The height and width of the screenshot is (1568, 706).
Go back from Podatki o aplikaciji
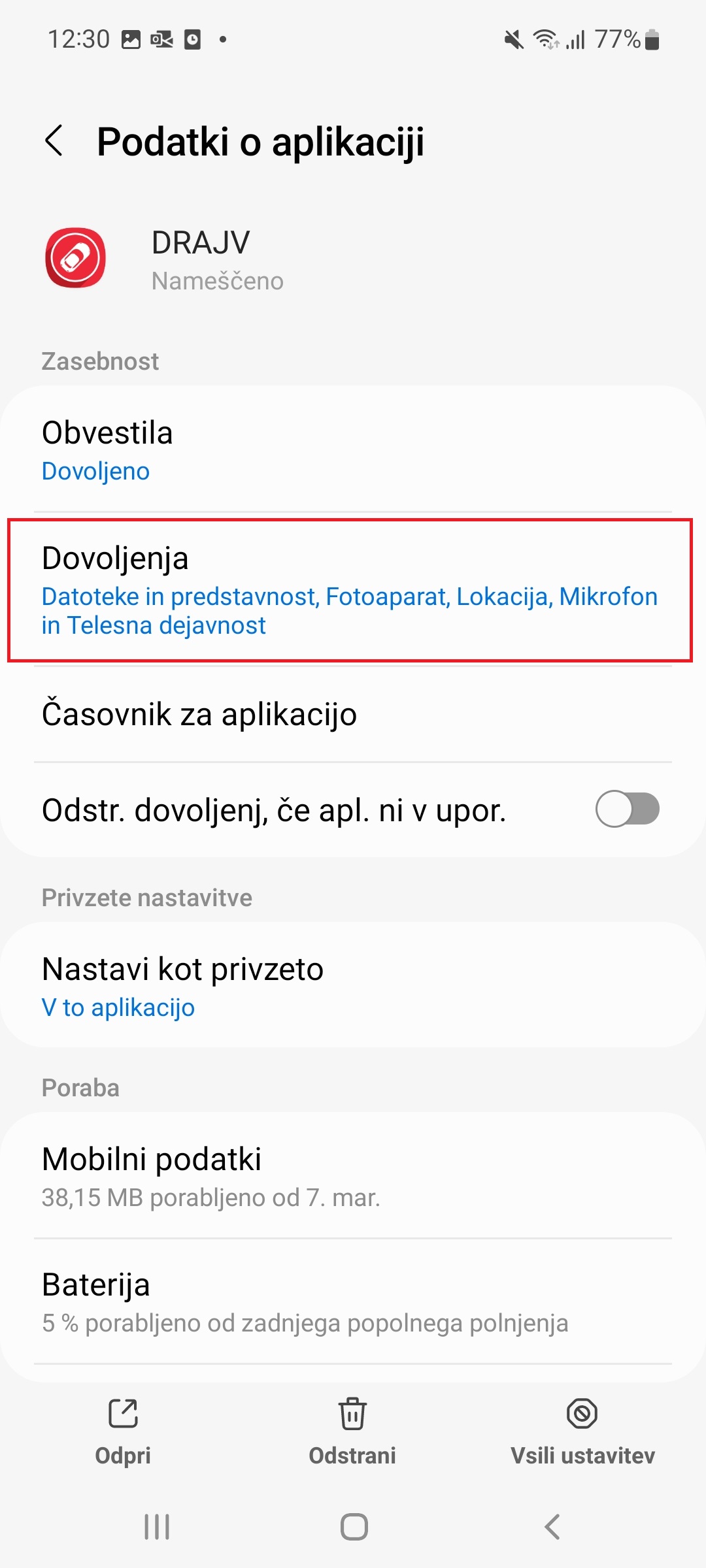[x=54, y=140]
